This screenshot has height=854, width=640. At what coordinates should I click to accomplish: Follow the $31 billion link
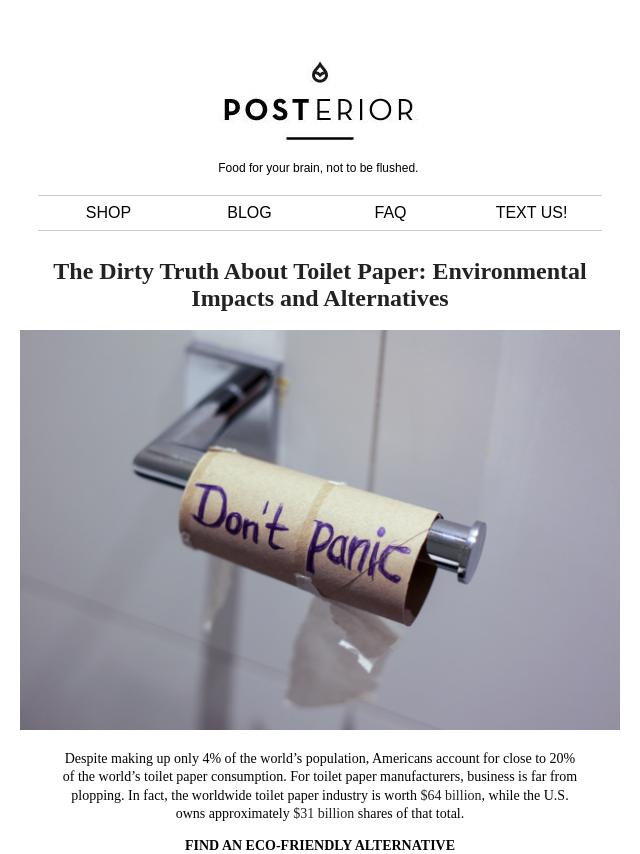click(x=323, y=813)
